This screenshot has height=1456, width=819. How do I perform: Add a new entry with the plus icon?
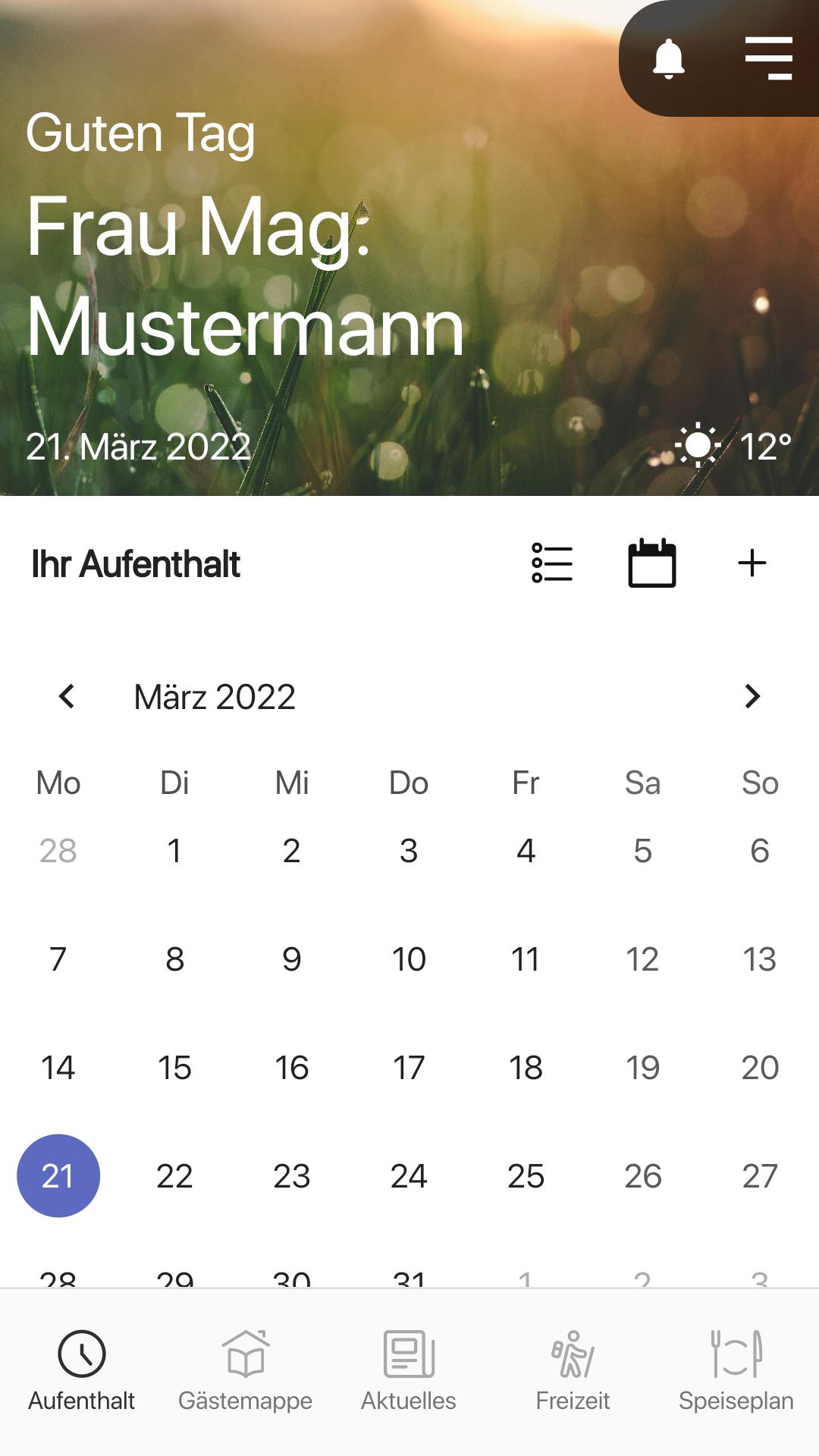pos(752,563)
